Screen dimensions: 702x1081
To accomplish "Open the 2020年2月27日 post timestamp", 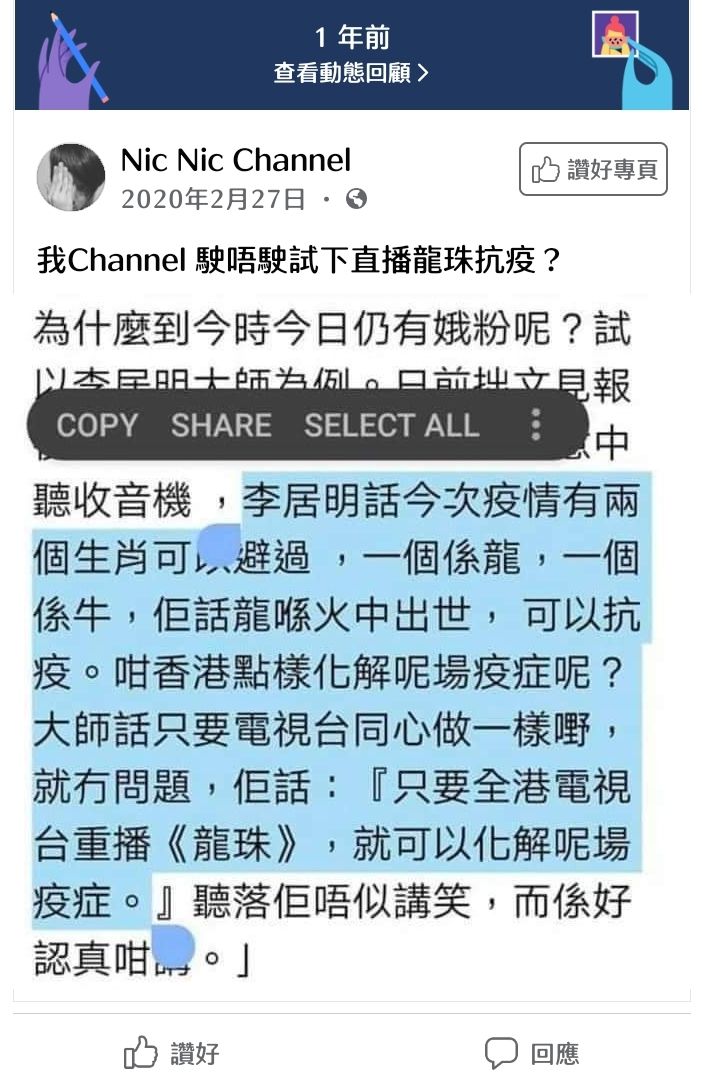I will tap(213, 199).
